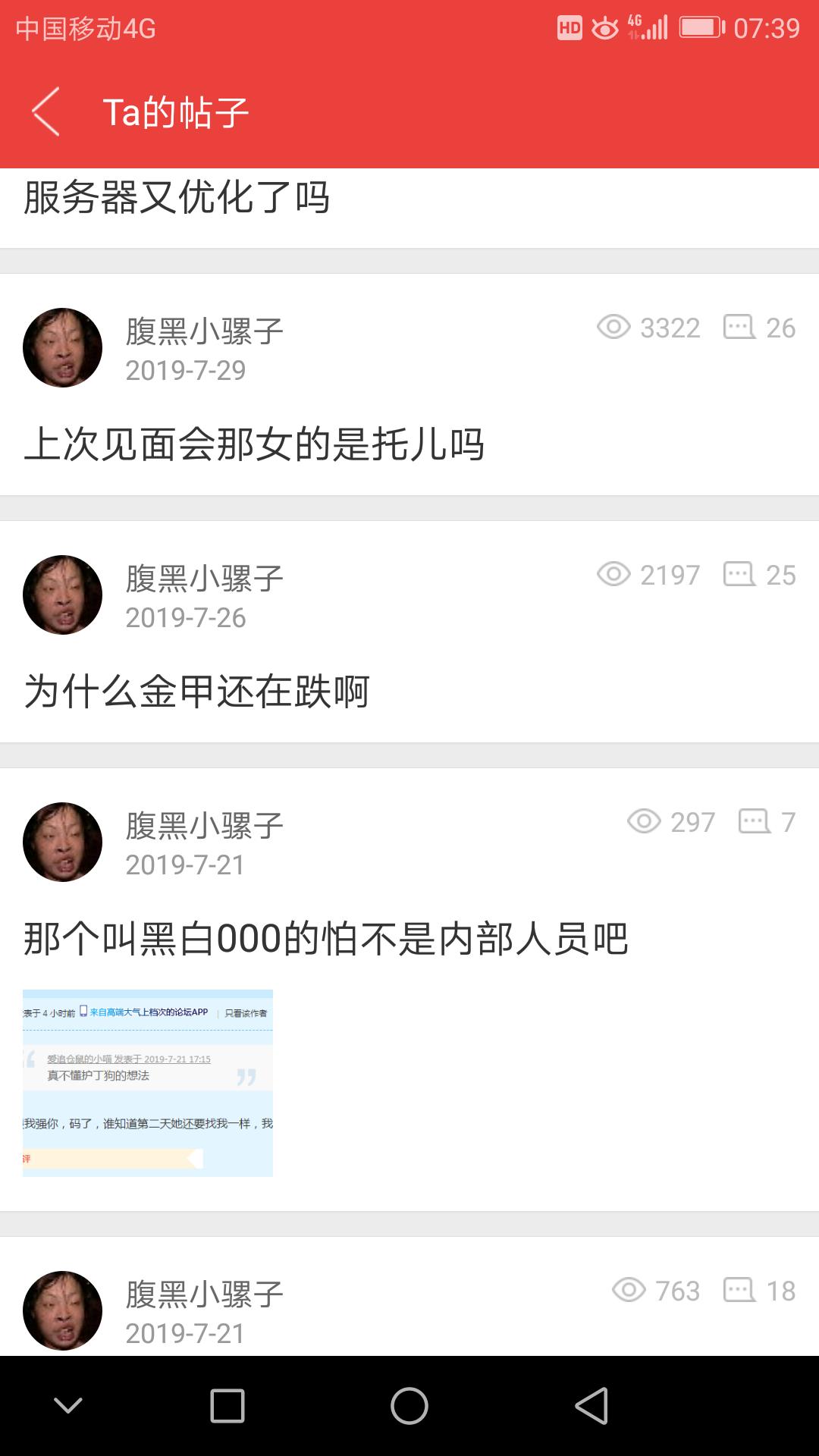This screenshot has height=1456, width=819.
Task: Tap the avatar on the 2019-7-29 post
Action: [63, 348]
